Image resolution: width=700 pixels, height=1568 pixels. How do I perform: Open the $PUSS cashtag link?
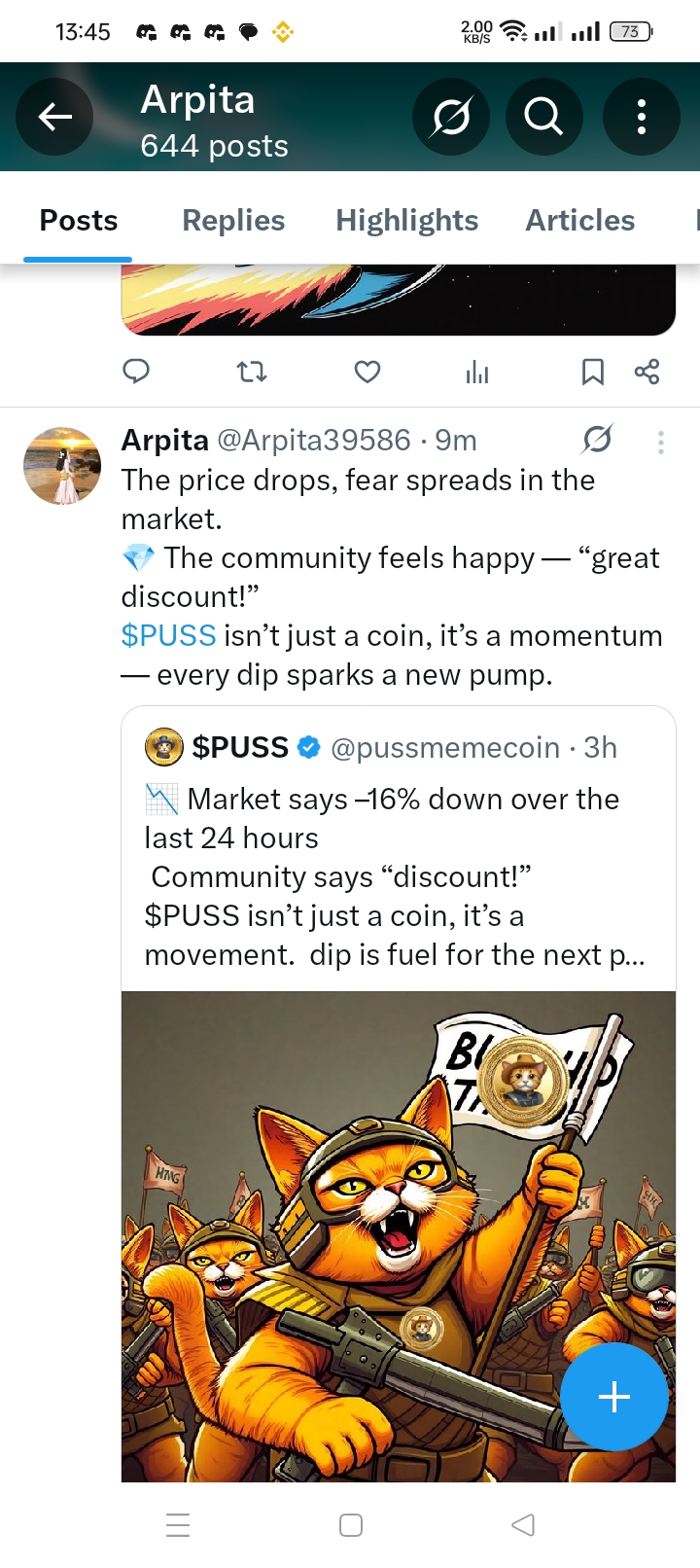point(168,635)
